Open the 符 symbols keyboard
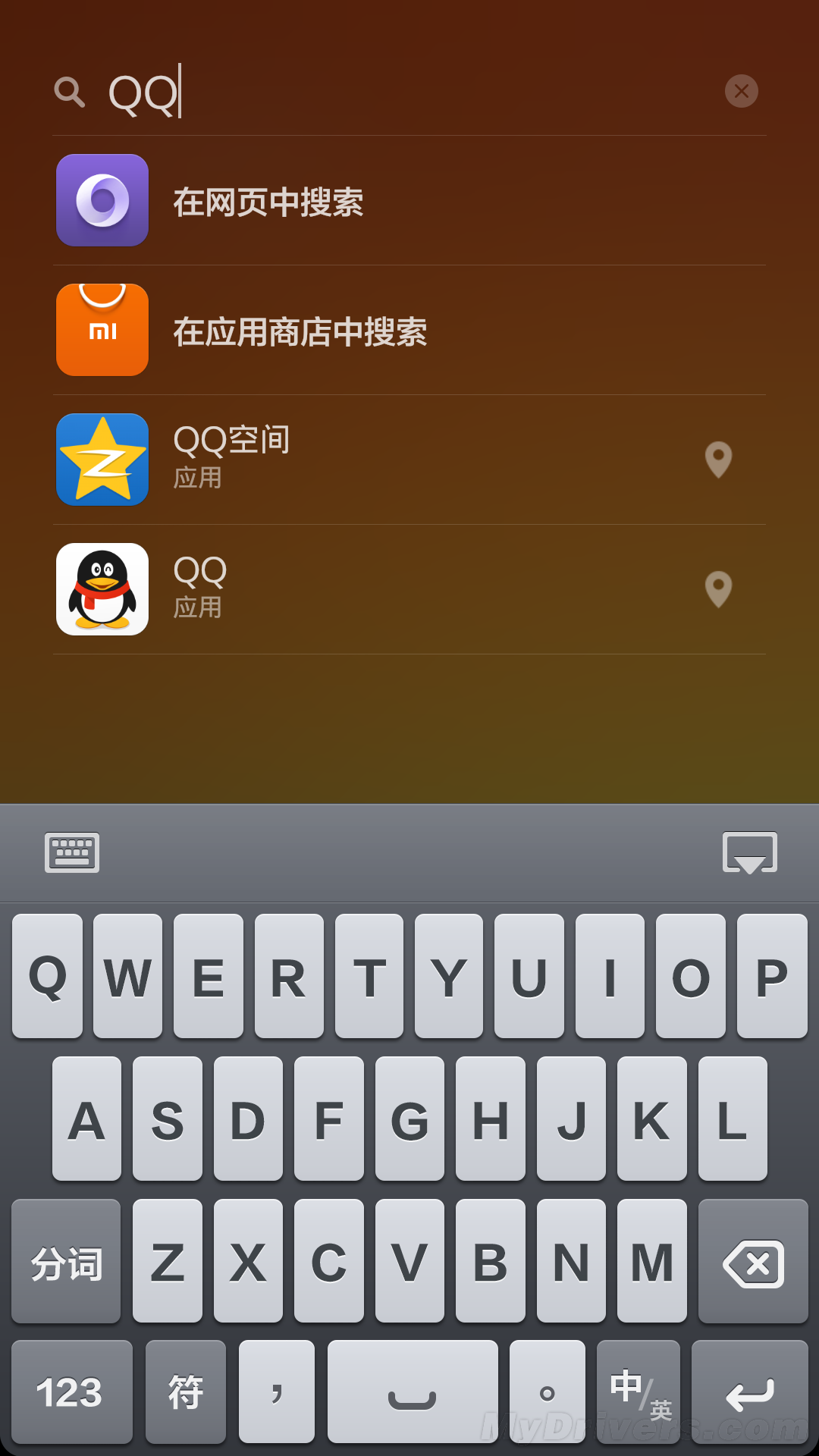The image size is (819, 1456). [186, 1392]
